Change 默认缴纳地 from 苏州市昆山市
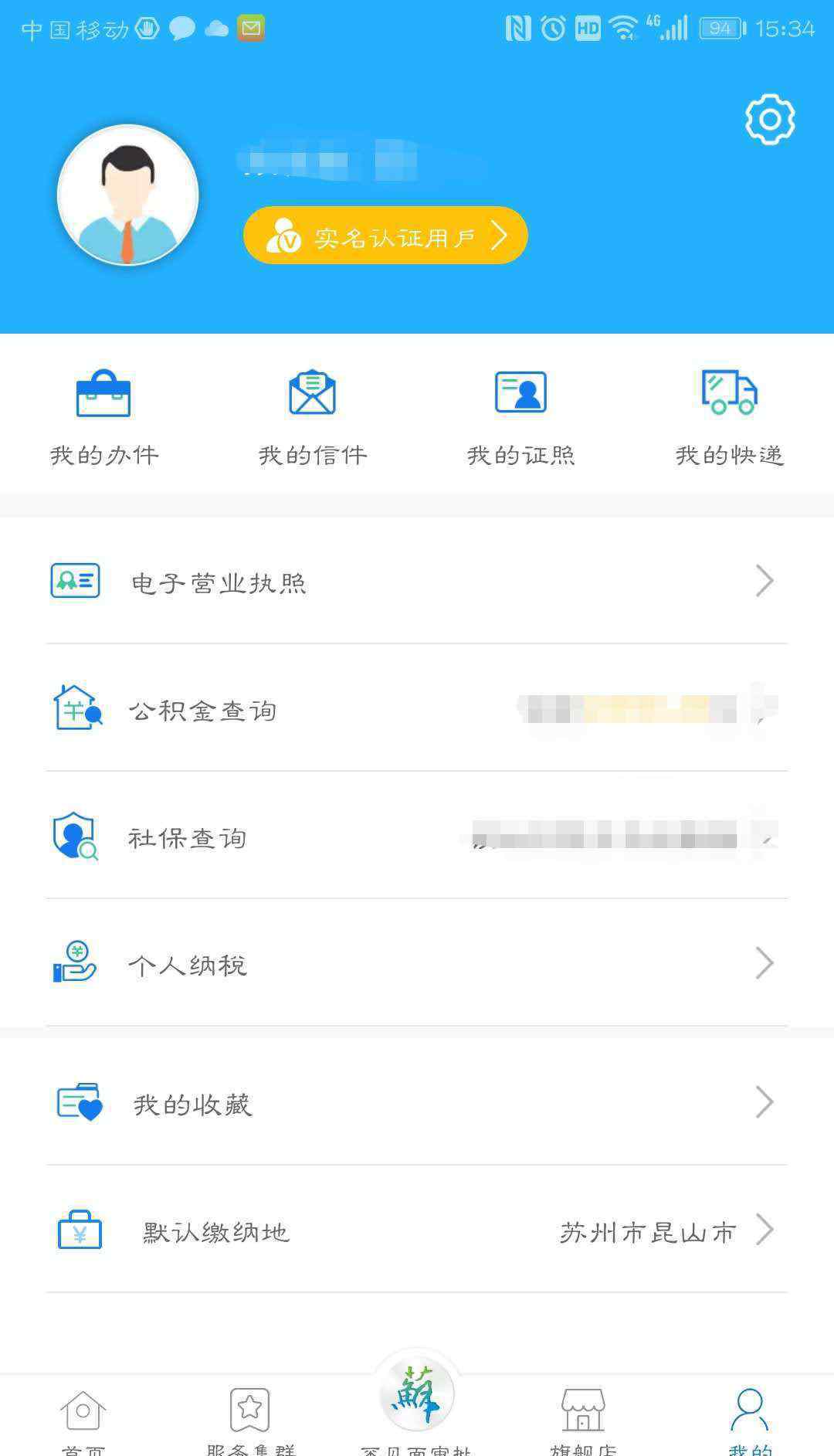 (x=417, y=1230)
